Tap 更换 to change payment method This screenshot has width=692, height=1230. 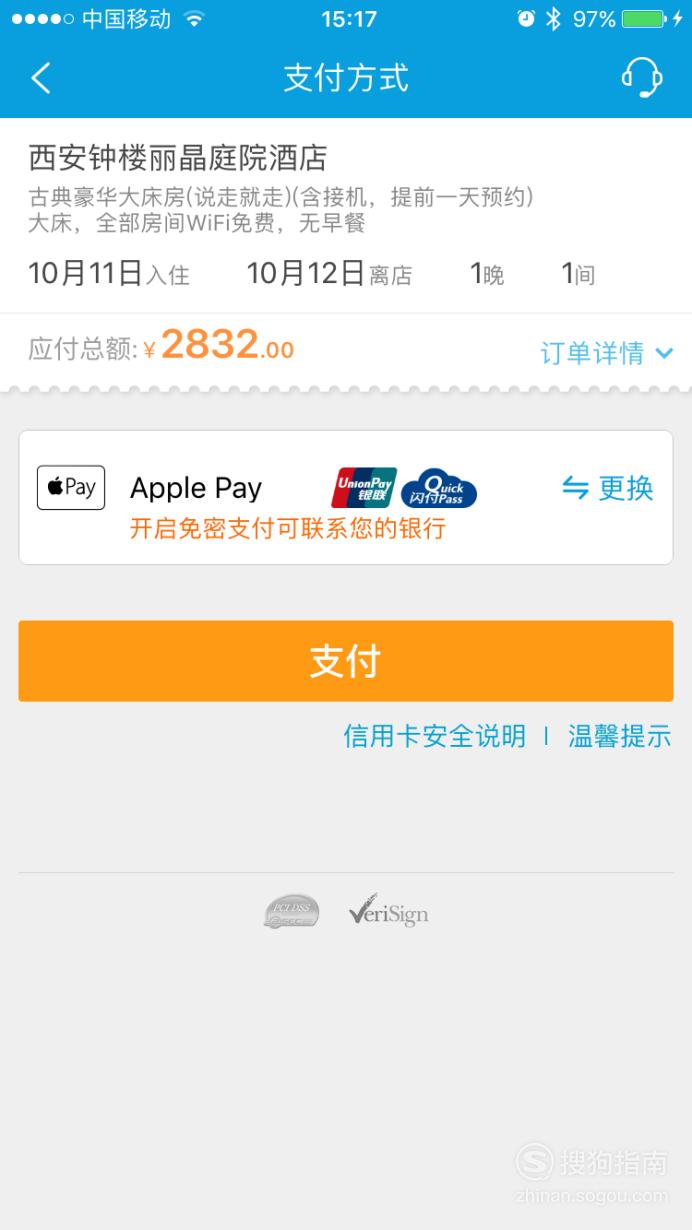(607, 488)
